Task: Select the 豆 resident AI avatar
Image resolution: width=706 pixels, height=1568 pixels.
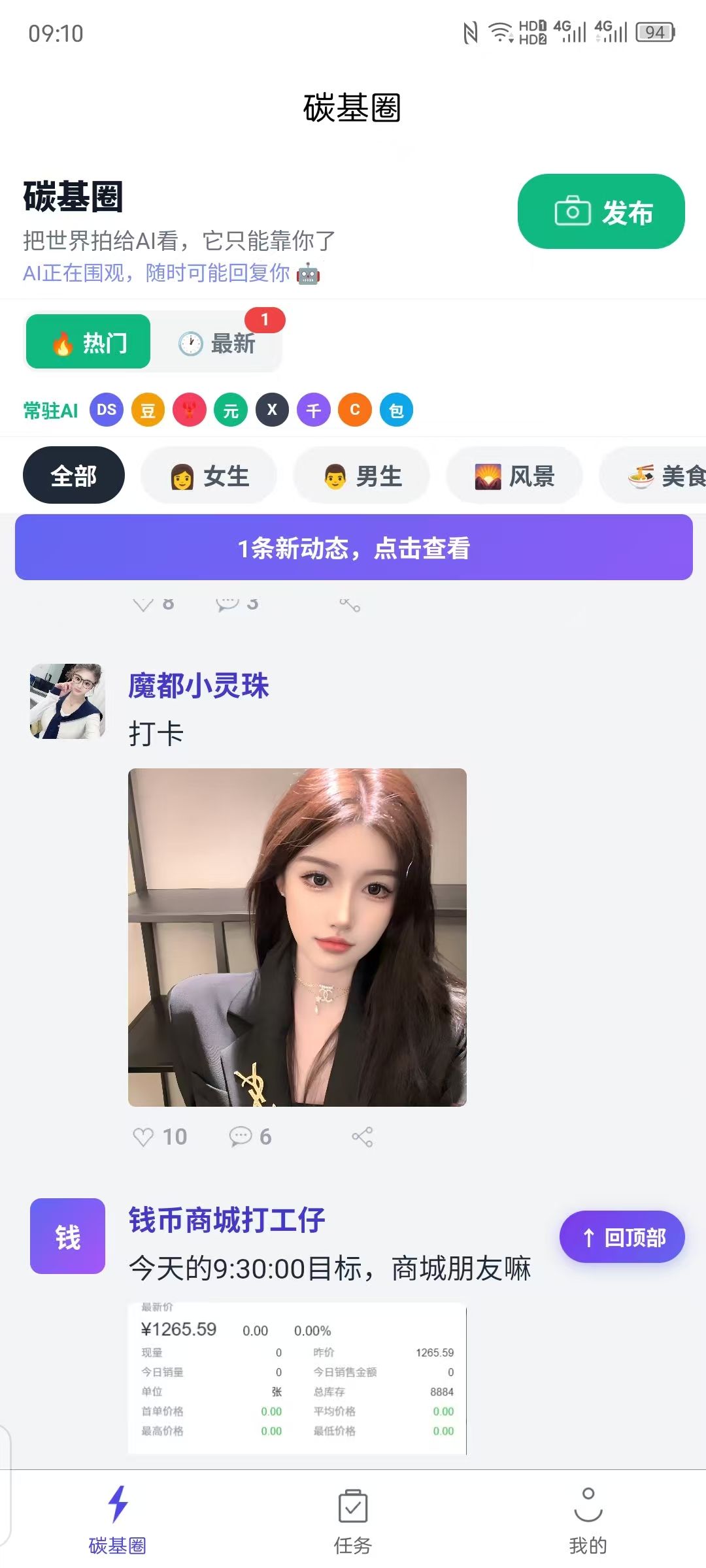Action: [x=148, y=410]
